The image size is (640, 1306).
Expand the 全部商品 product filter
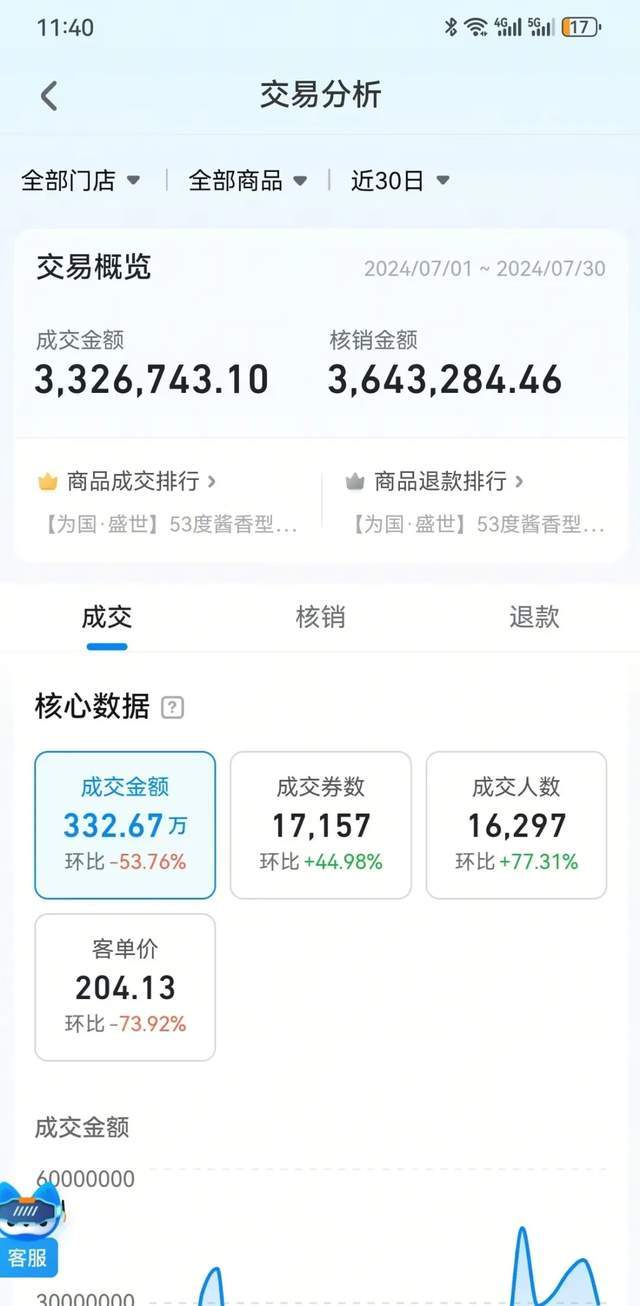coord(248,181)
